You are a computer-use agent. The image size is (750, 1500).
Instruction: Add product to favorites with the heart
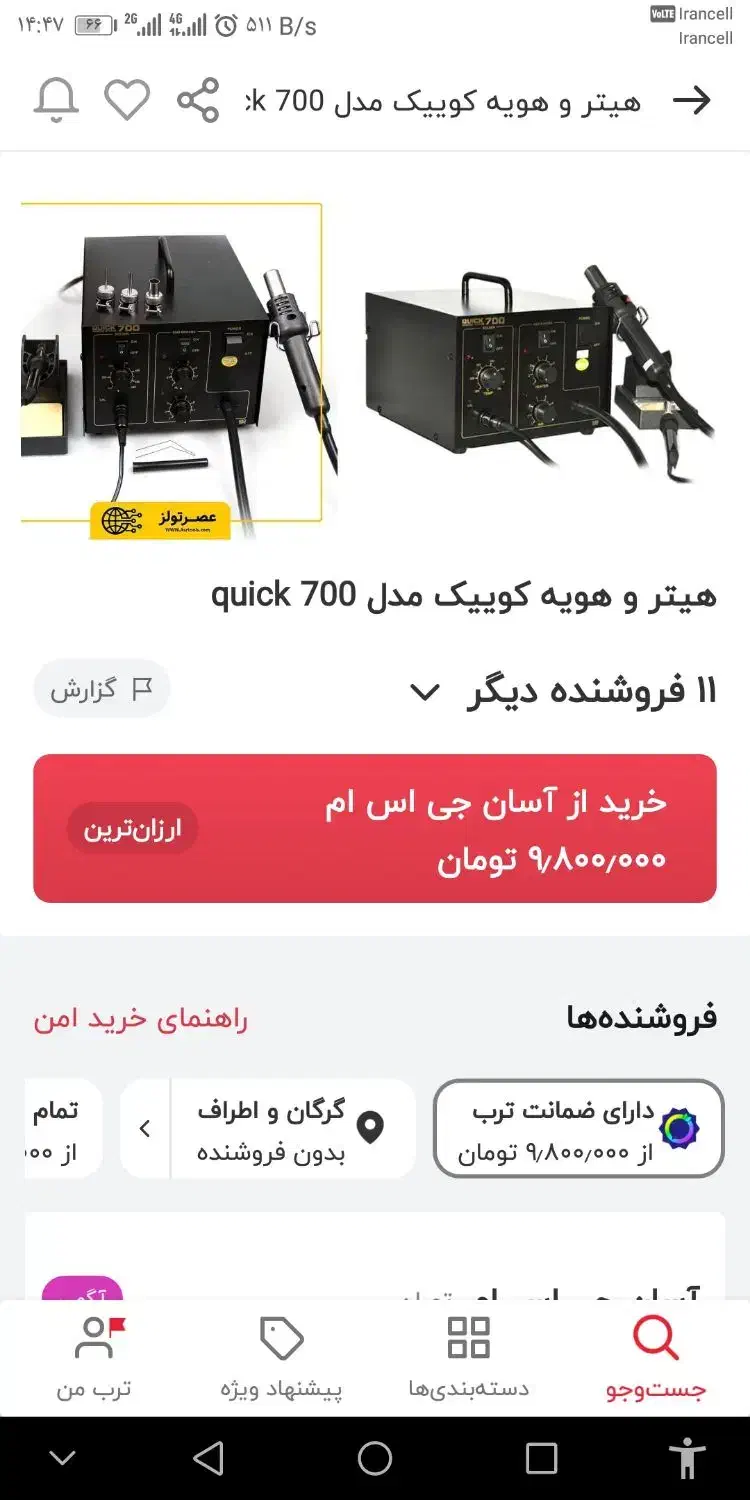pyautogui.click(x=127, y=100)
